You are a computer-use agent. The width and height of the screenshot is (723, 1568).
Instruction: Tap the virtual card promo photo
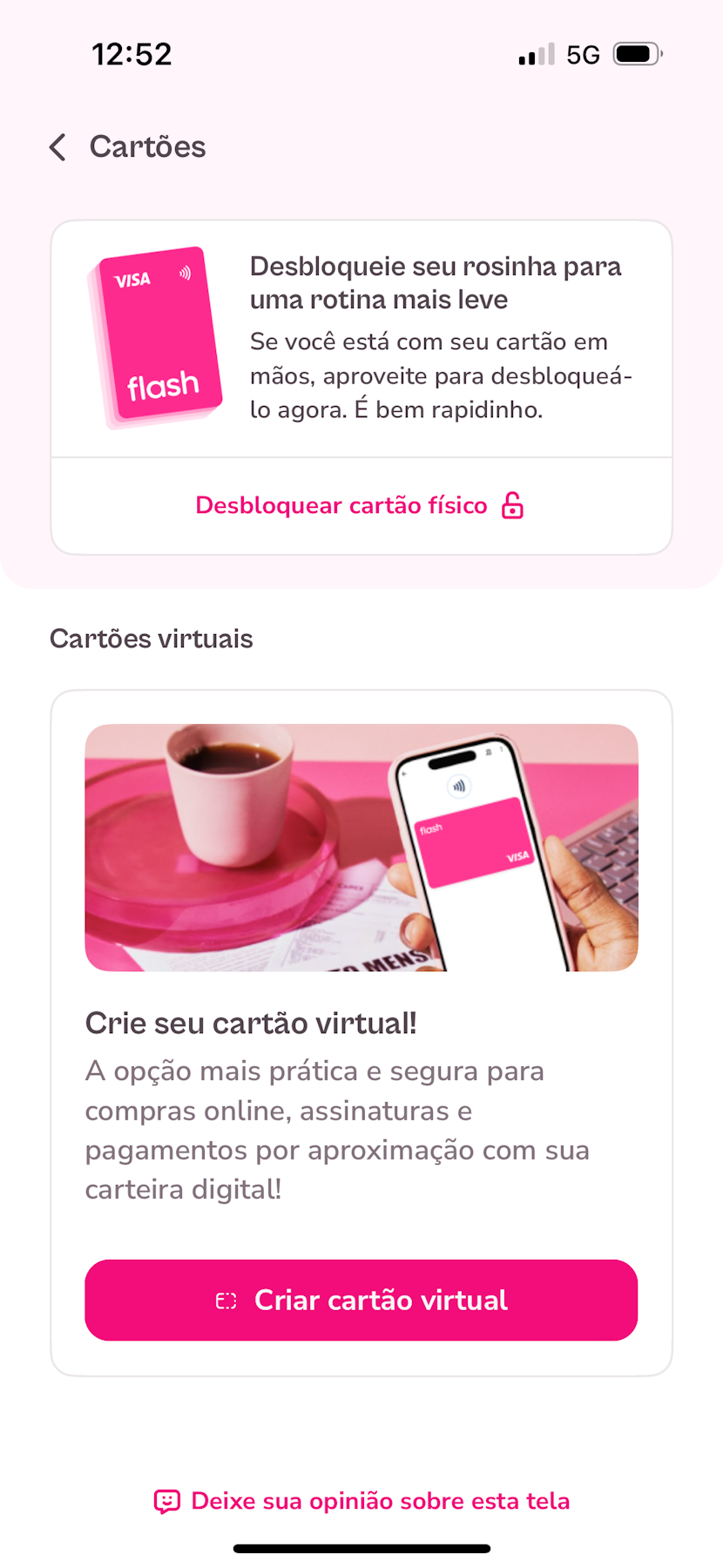(361, 847)
